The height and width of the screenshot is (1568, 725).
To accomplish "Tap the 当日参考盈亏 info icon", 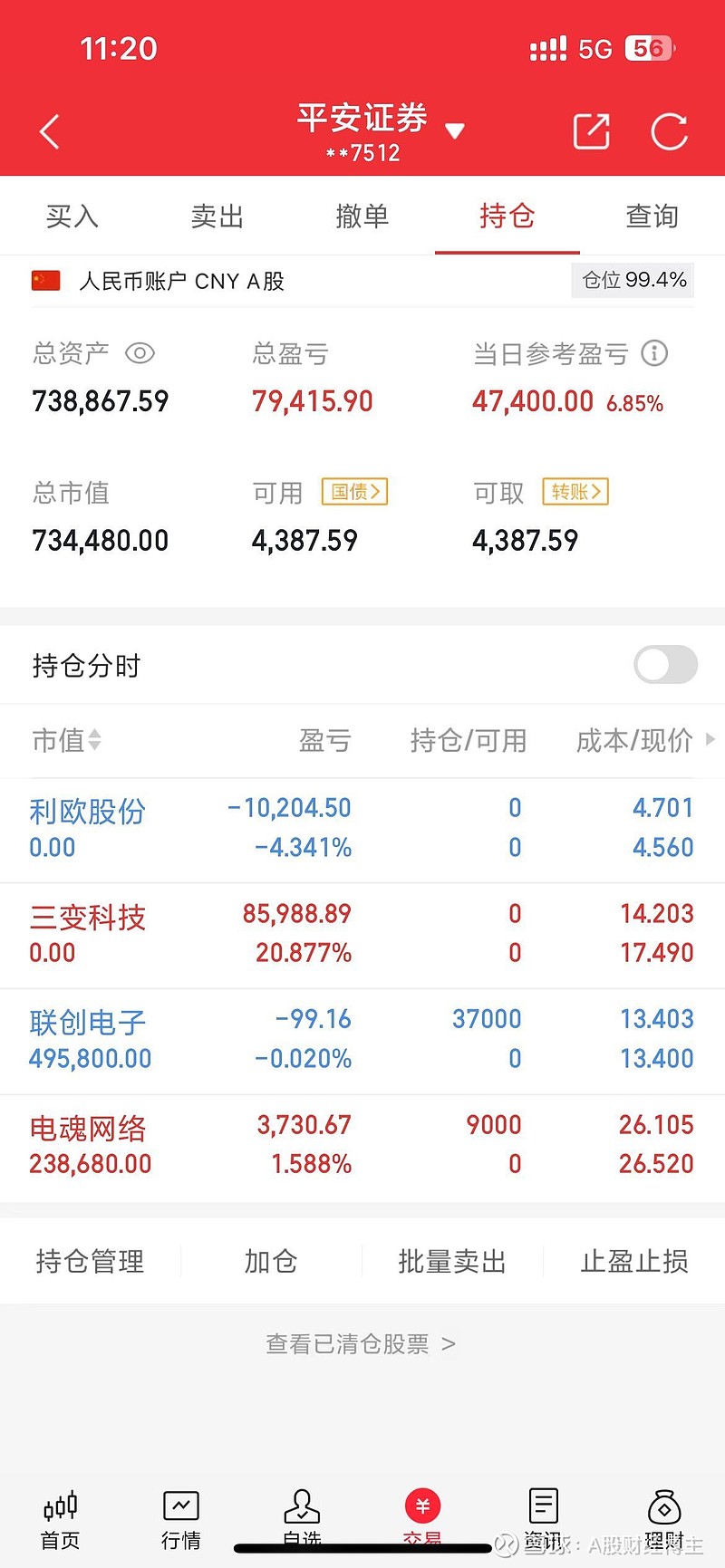I will (x=656, y=353).
